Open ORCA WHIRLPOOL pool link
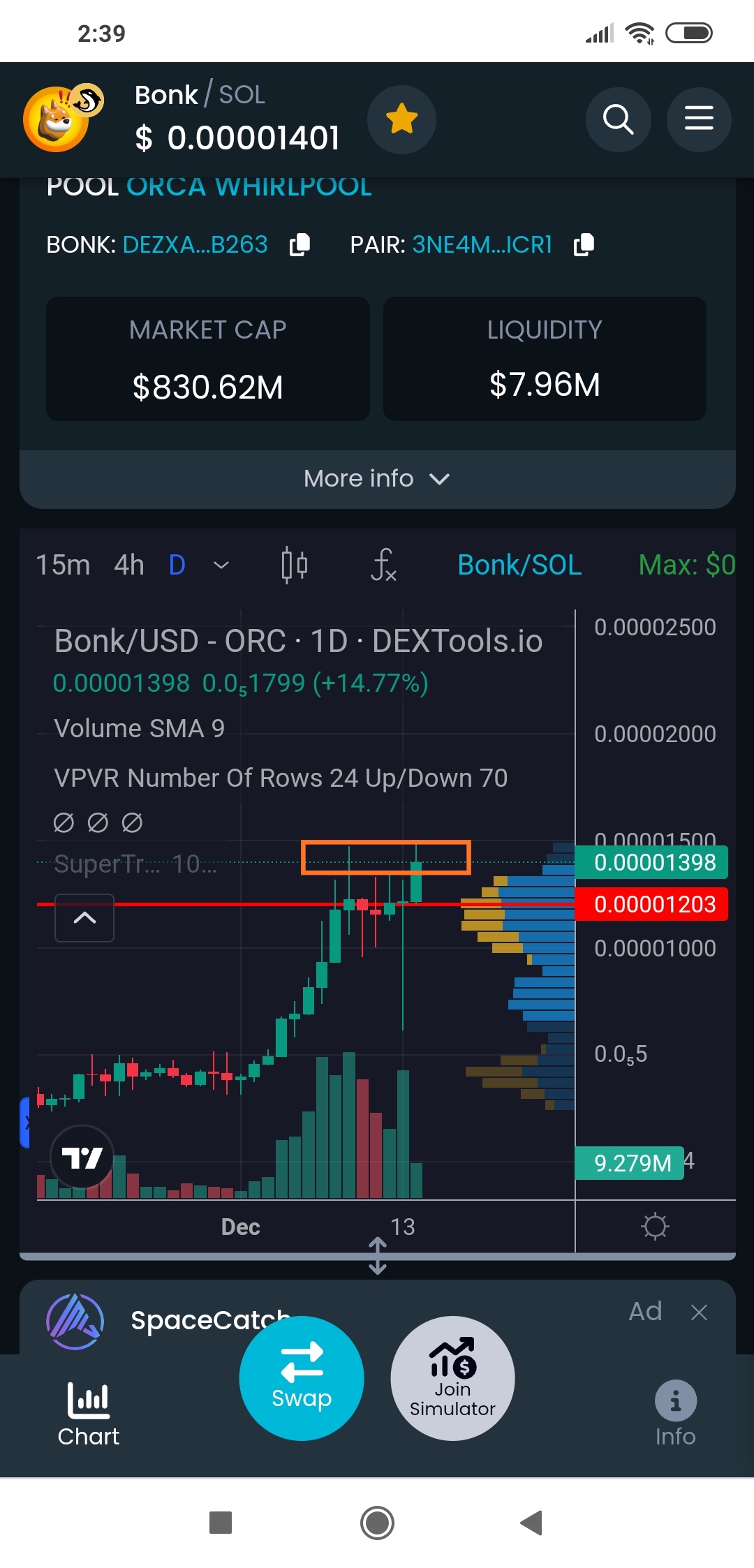 tap(249, 187)
